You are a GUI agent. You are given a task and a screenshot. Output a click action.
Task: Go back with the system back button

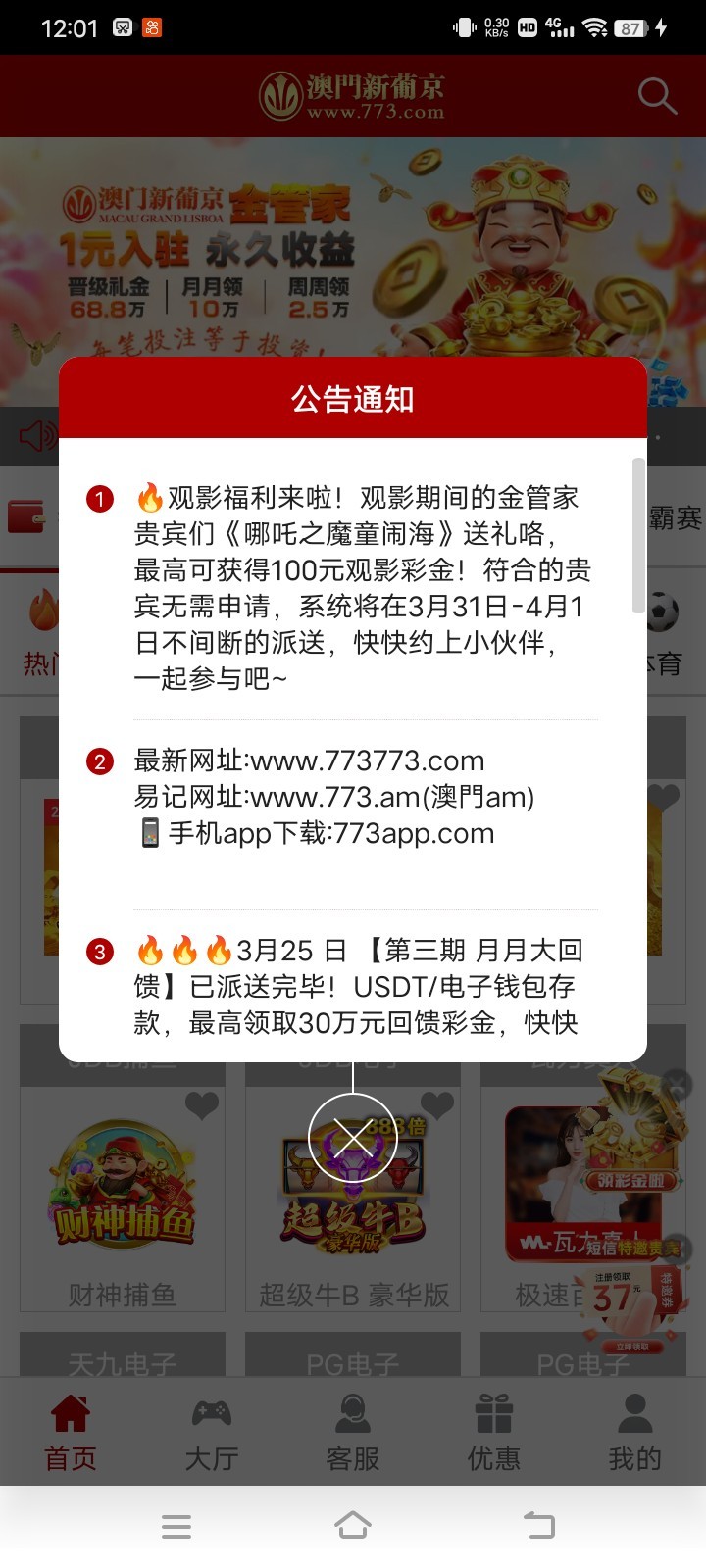(x=538, y=1525)
